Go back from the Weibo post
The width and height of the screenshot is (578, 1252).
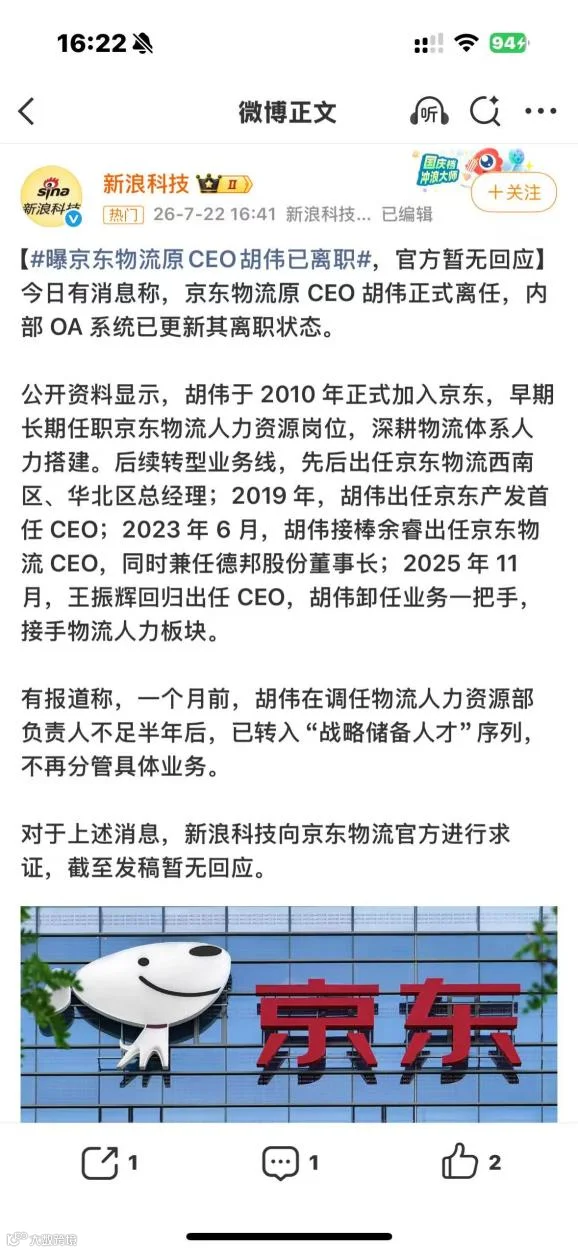pyautogui.click(x=27, y=112)
